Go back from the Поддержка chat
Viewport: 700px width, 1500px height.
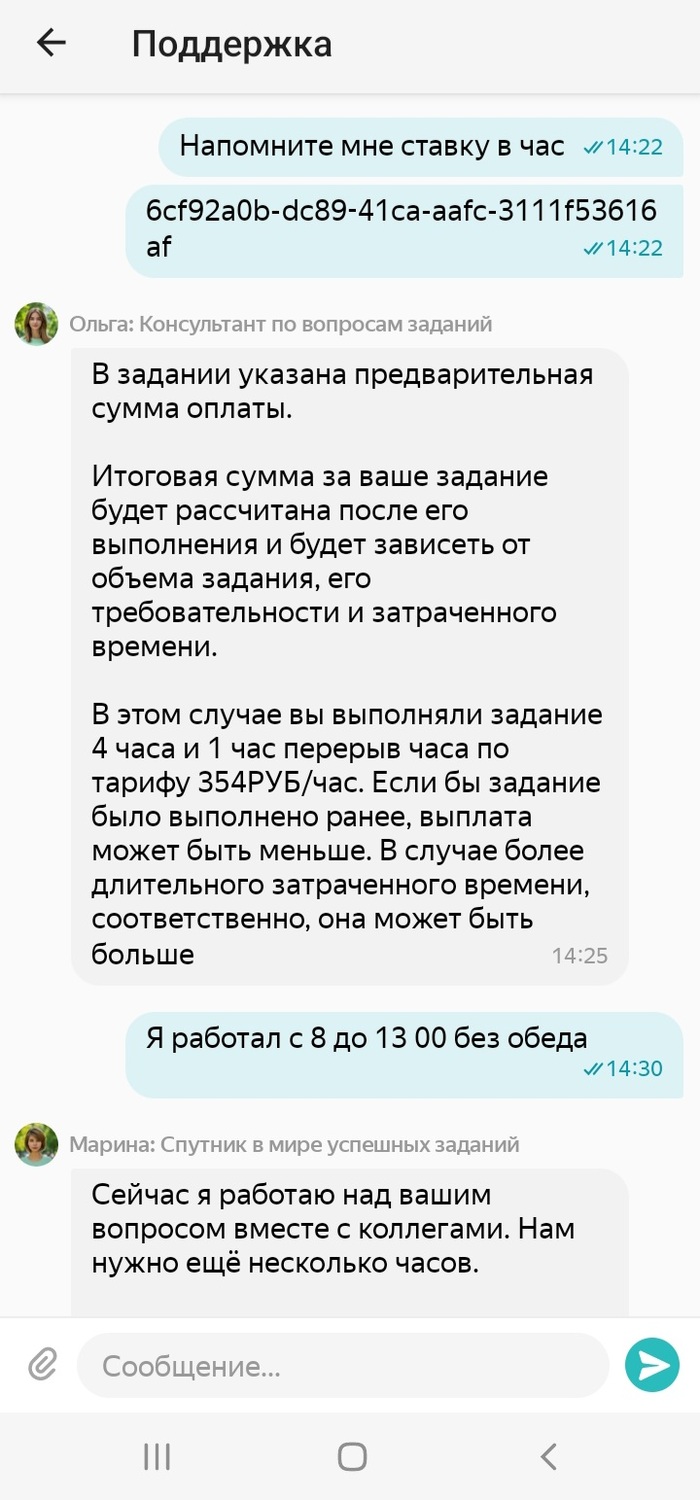coord(51,44)
